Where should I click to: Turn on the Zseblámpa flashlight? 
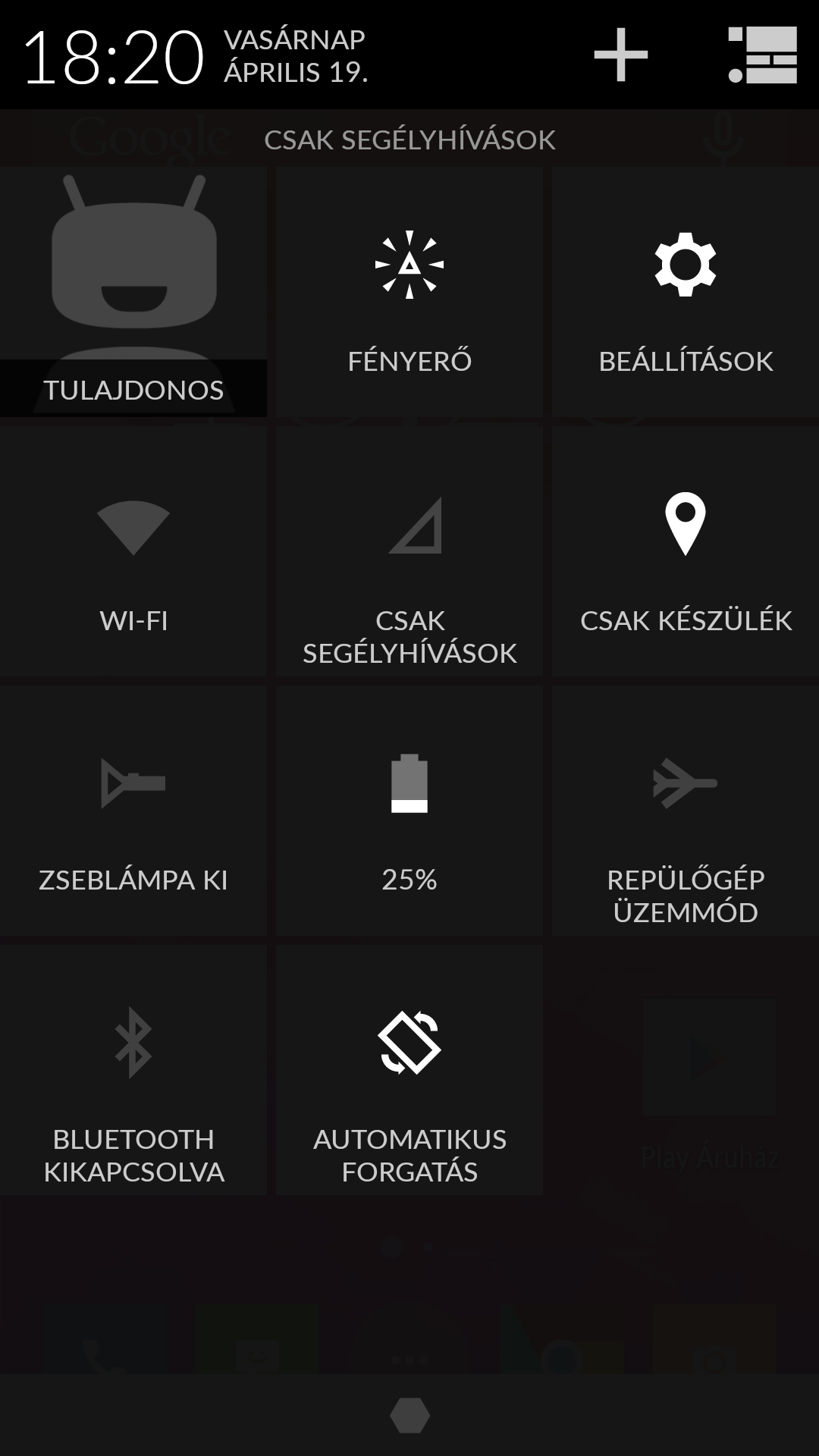point(133,811)
